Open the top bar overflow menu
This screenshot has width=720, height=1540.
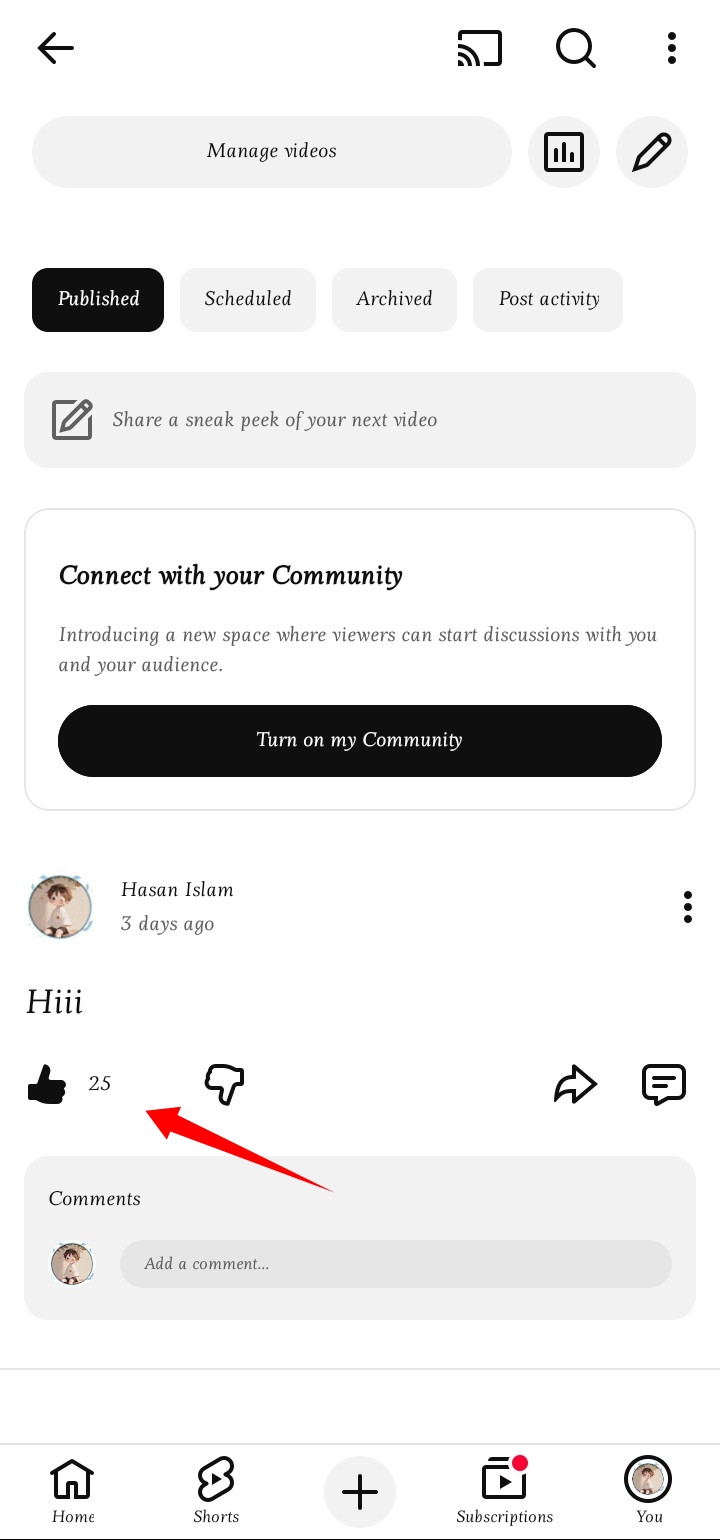(x=671, y=48)
